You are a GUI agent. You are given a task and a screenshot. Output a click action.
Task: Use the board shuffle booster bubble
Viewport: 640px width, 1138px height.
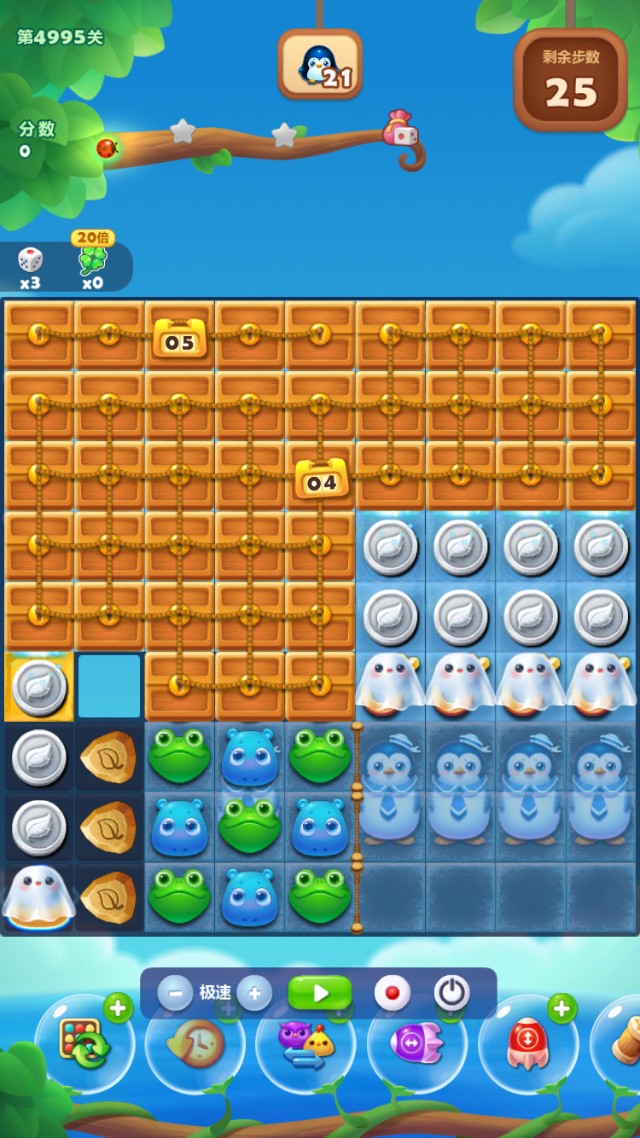84,1045
